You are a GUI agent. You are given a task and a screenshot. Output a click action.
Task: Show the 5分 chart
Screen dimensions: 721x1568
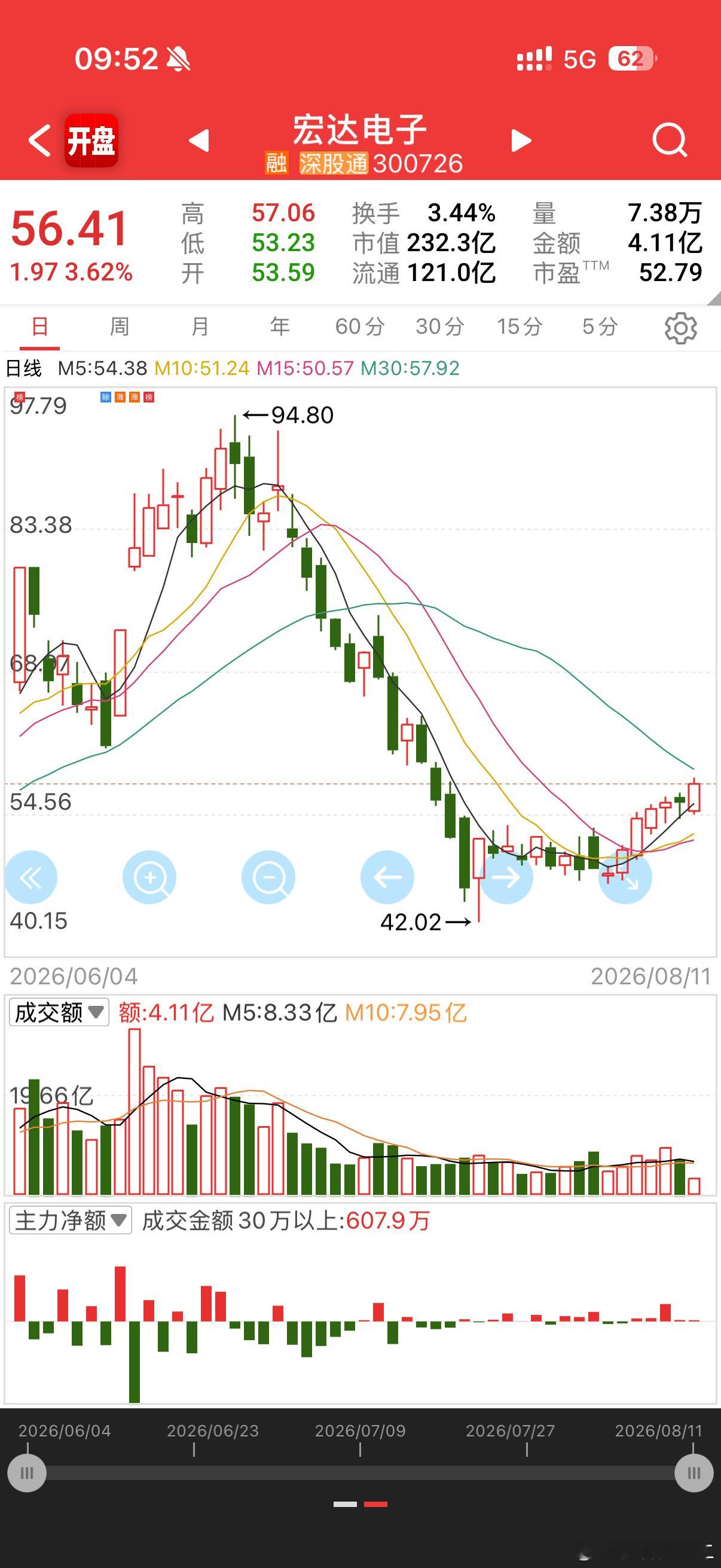tap(600, 327)
